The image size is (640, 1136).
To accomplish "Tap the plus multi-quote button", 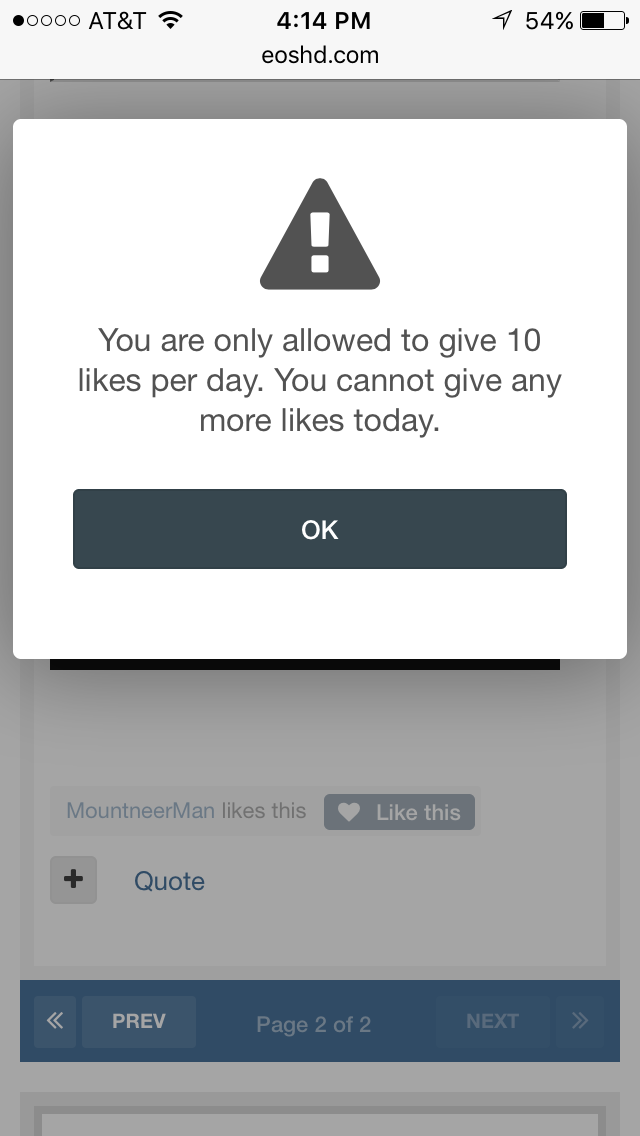I will pos(73,880).
